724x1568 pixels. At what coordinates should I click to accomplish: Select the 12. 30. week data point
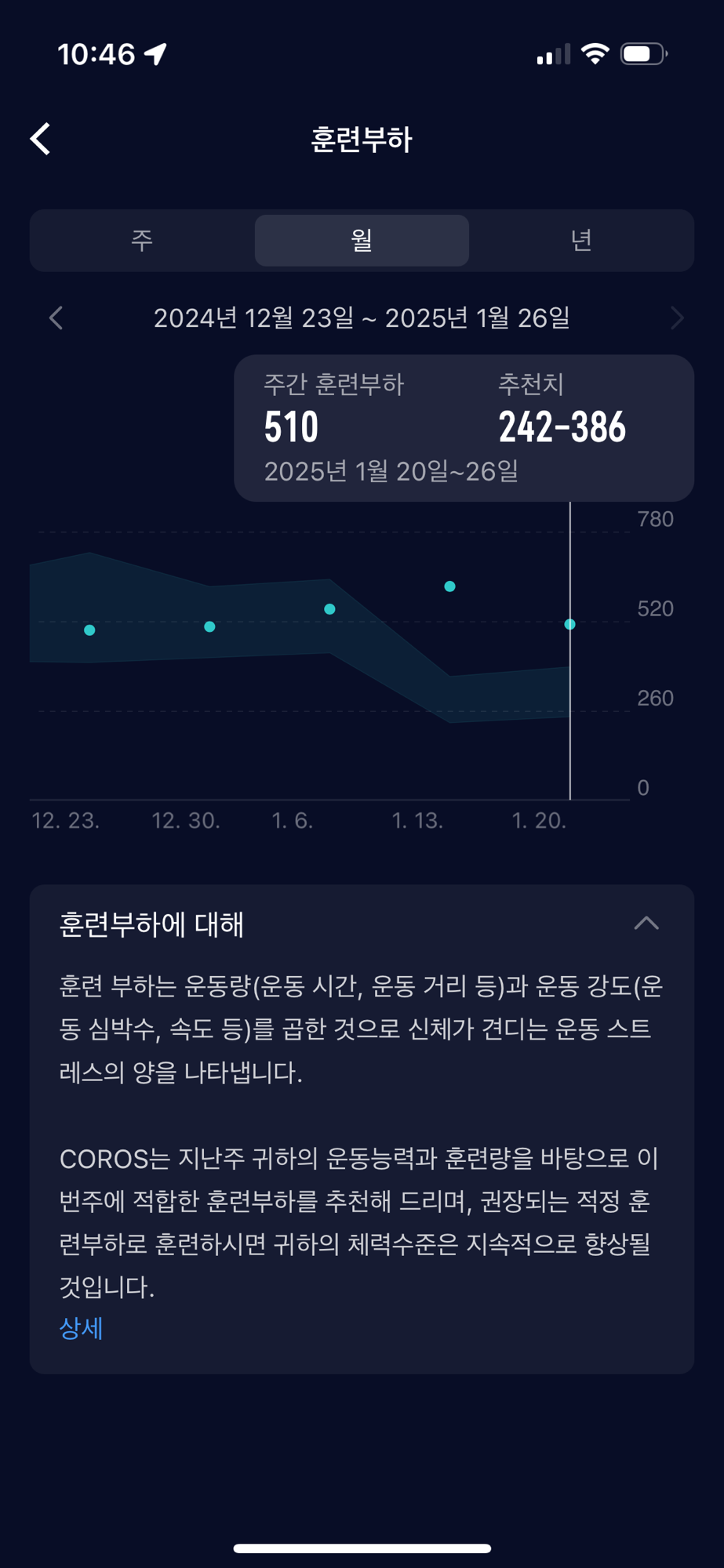tap(209, 626)
